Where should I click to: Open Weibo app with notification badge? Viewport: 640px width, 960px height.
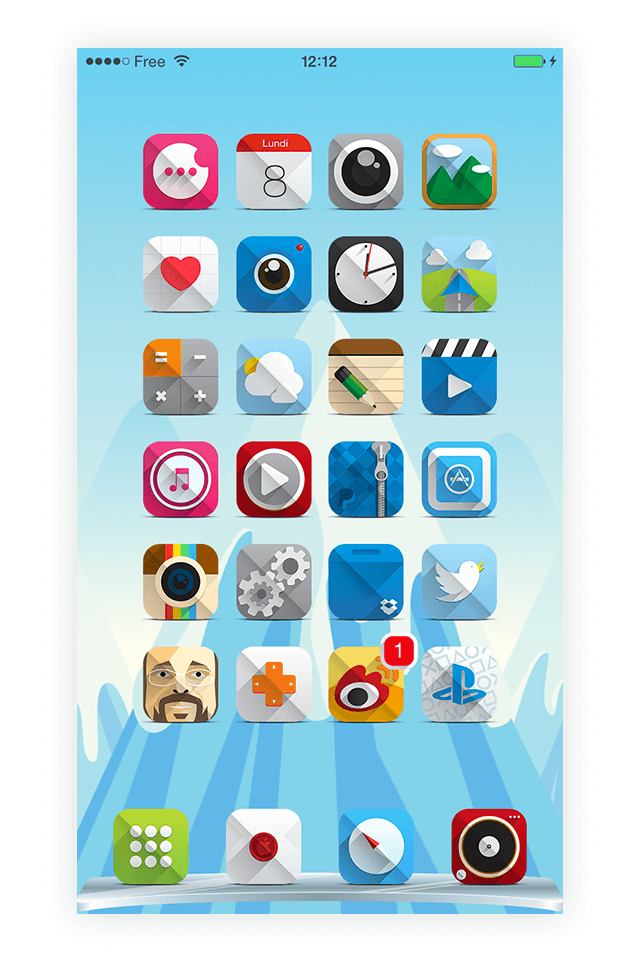point(366,685)
